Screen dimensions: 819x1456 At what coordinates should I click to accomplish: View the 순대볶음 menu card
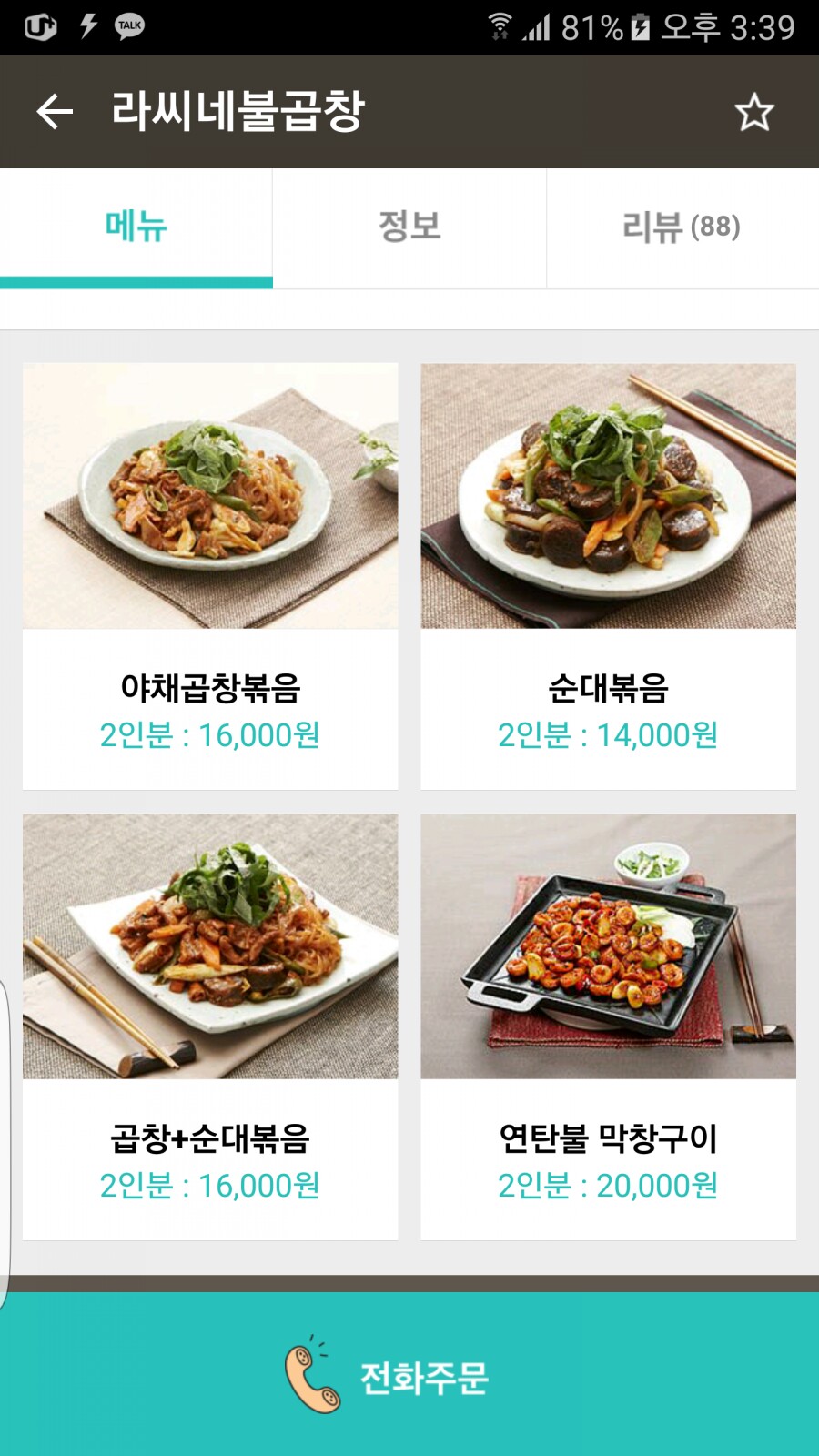click(x=608, y=576)
